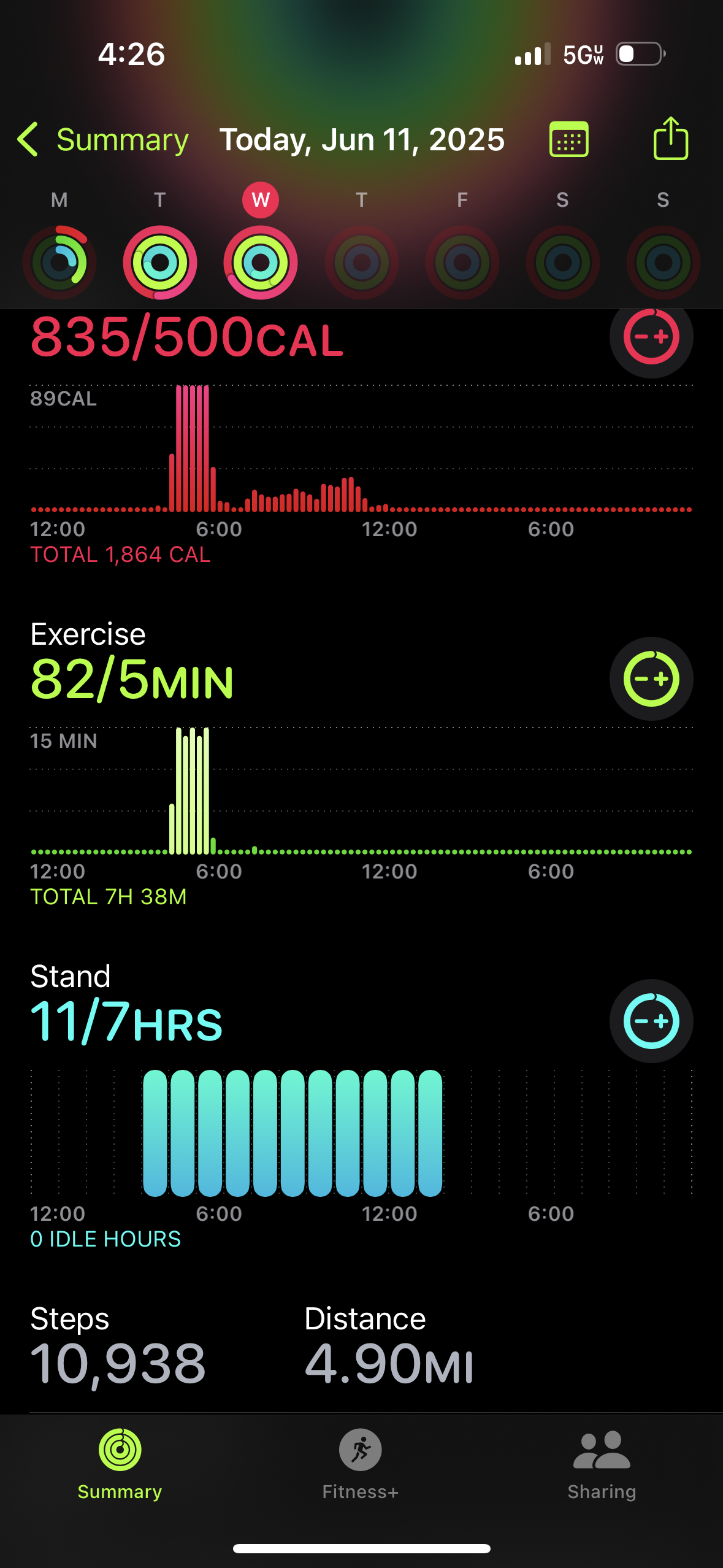Select Monday's activity rings
The width and height of the screenshot is (723, 1568).
[x=59, y=262]
